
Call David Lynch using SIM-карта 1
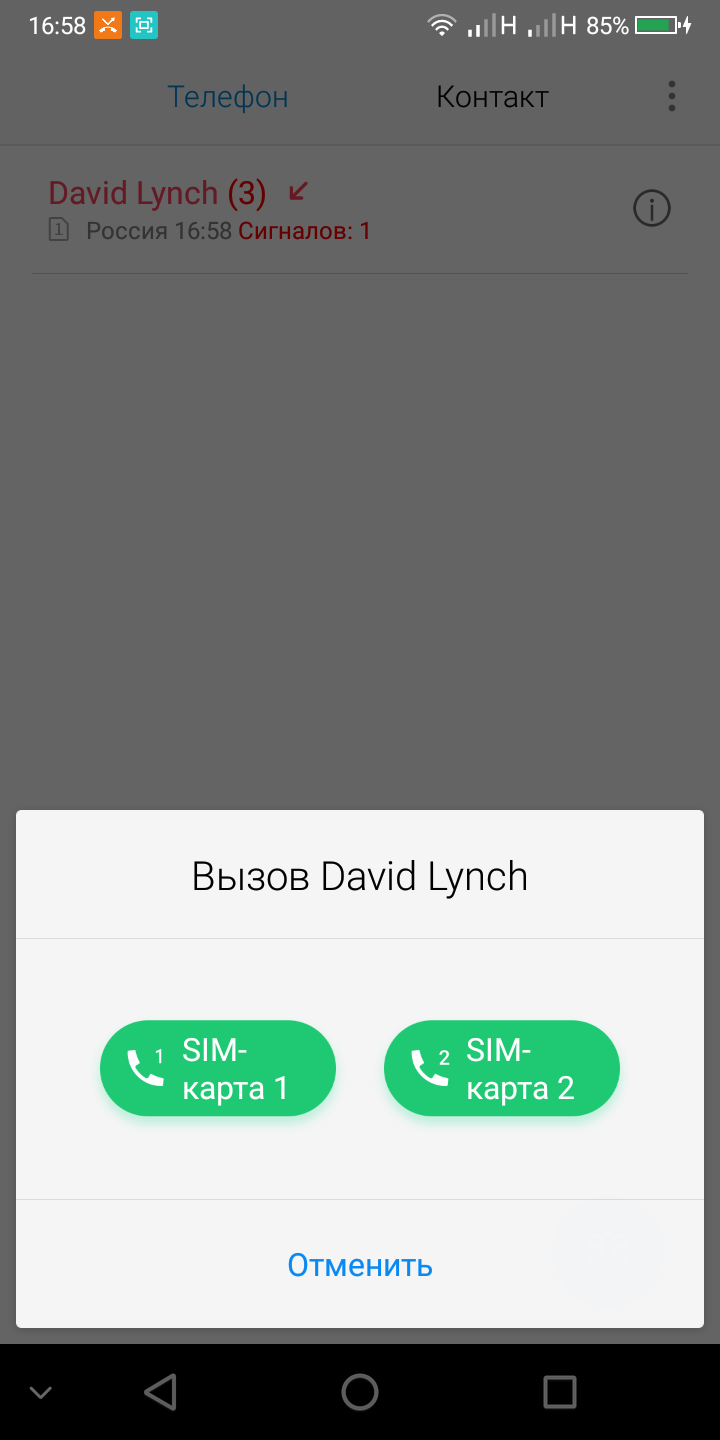click(x=218, y=1068)
